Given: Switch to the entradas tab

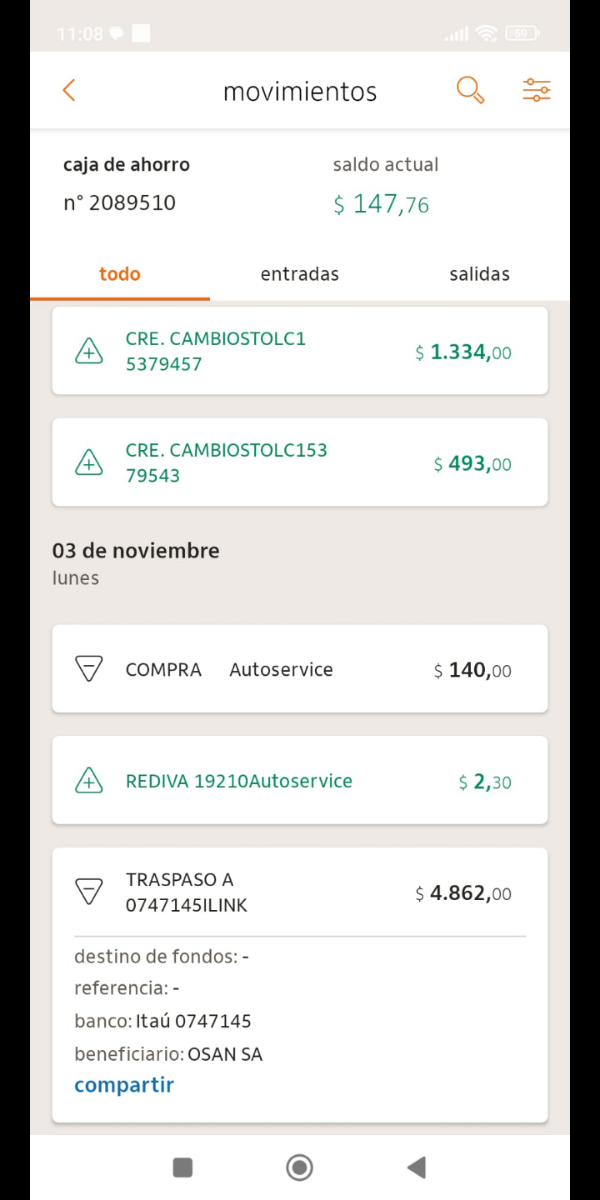Looking at the screenshot, I should click(x=300, y=274).
